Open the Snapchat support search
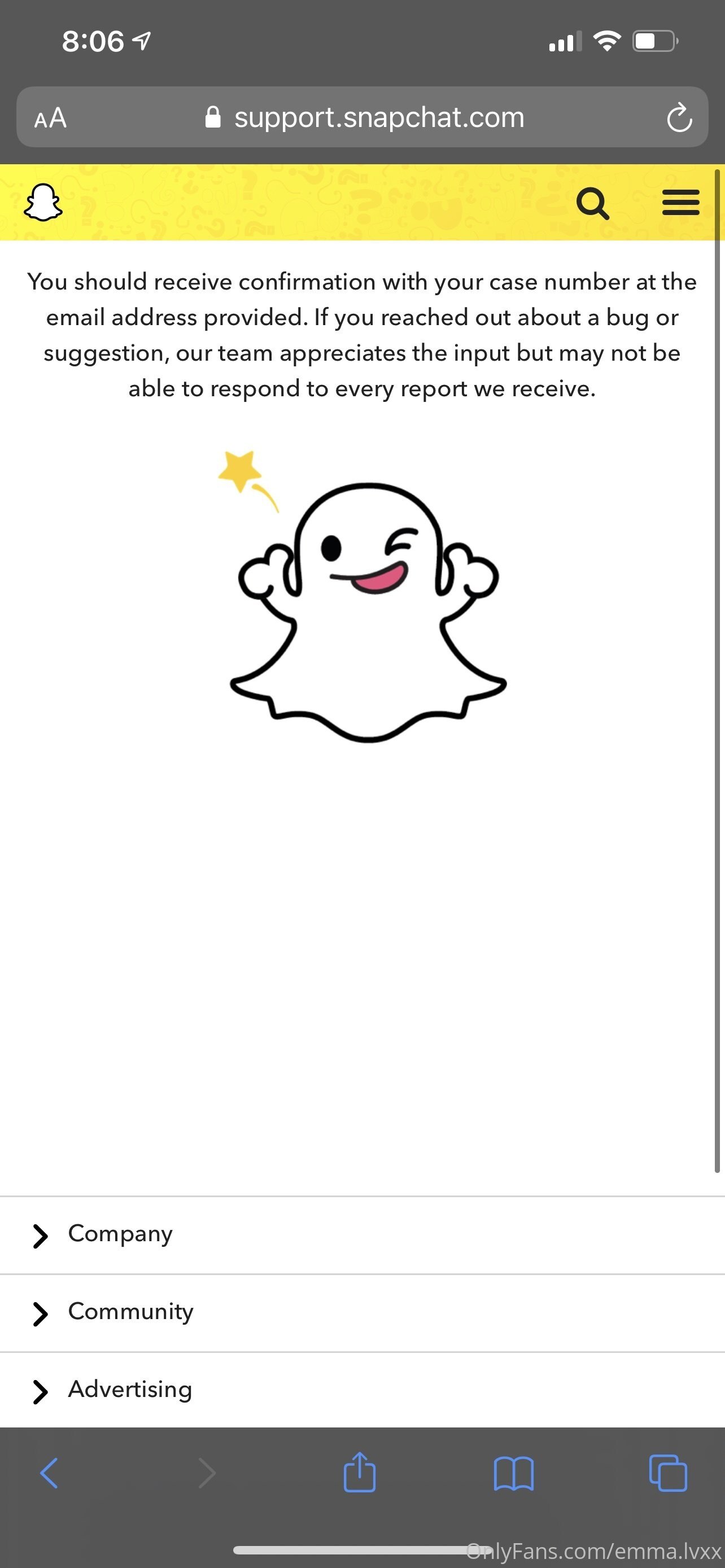725x1568 pixels. tap(592, 203)
